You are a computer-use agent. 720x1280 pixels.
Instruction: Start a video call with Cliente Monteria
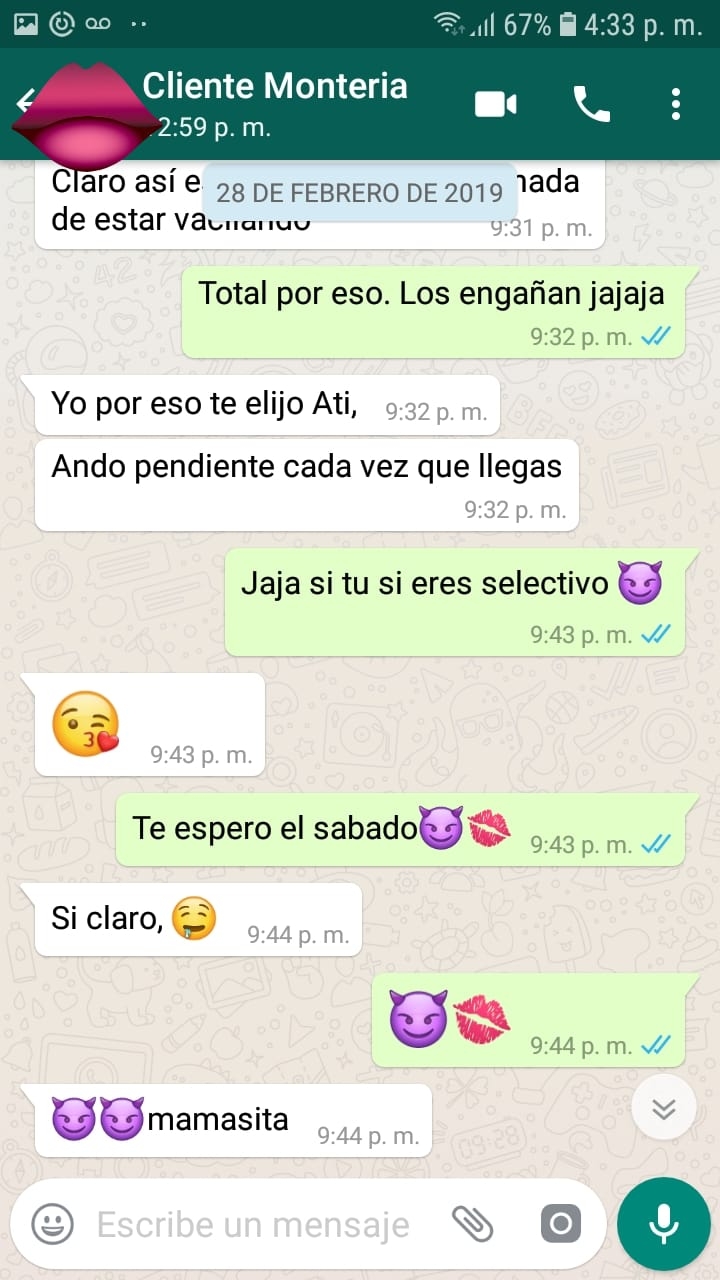(x=496, y=104)
